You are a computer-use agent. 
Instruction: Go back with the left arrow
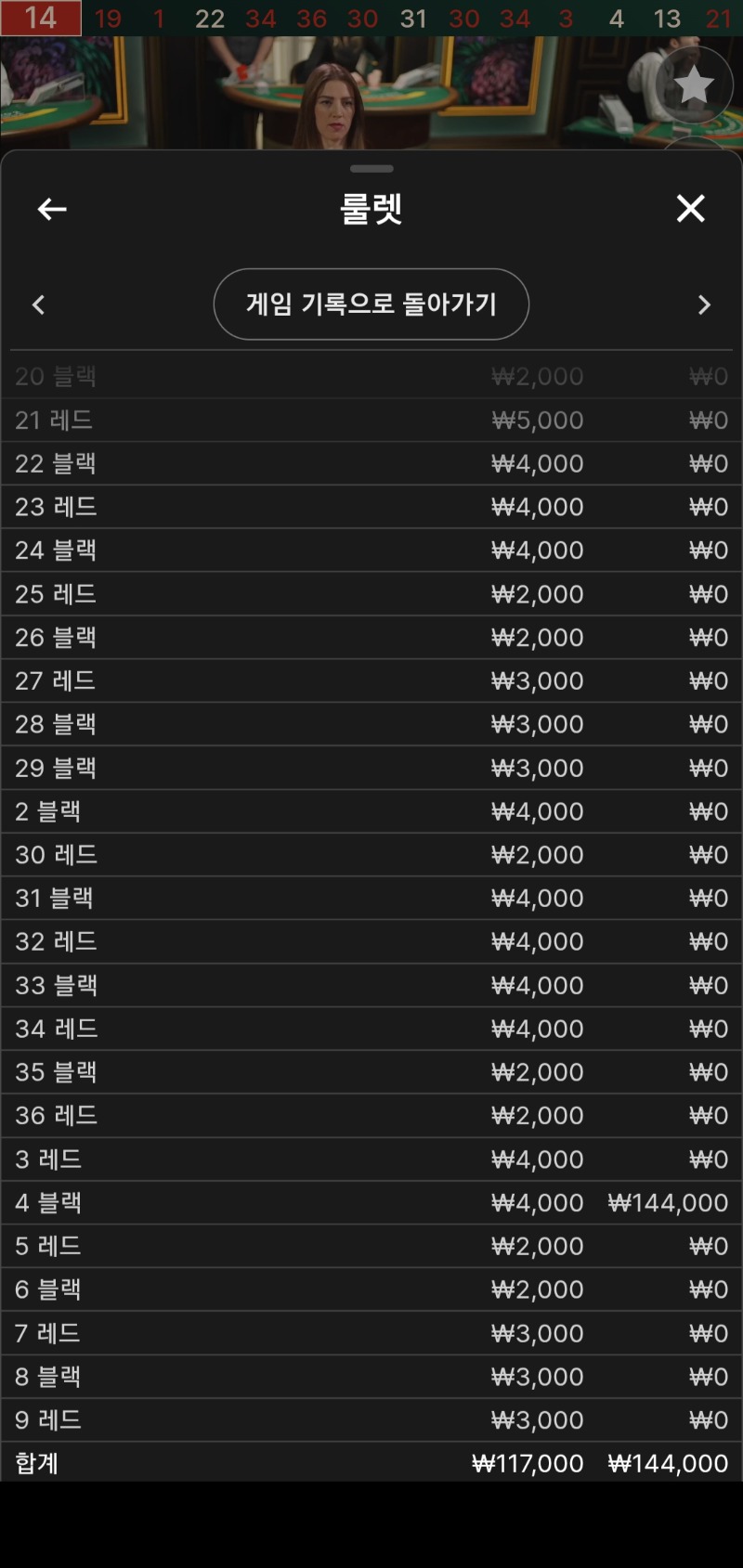click(x=52, y=209)
